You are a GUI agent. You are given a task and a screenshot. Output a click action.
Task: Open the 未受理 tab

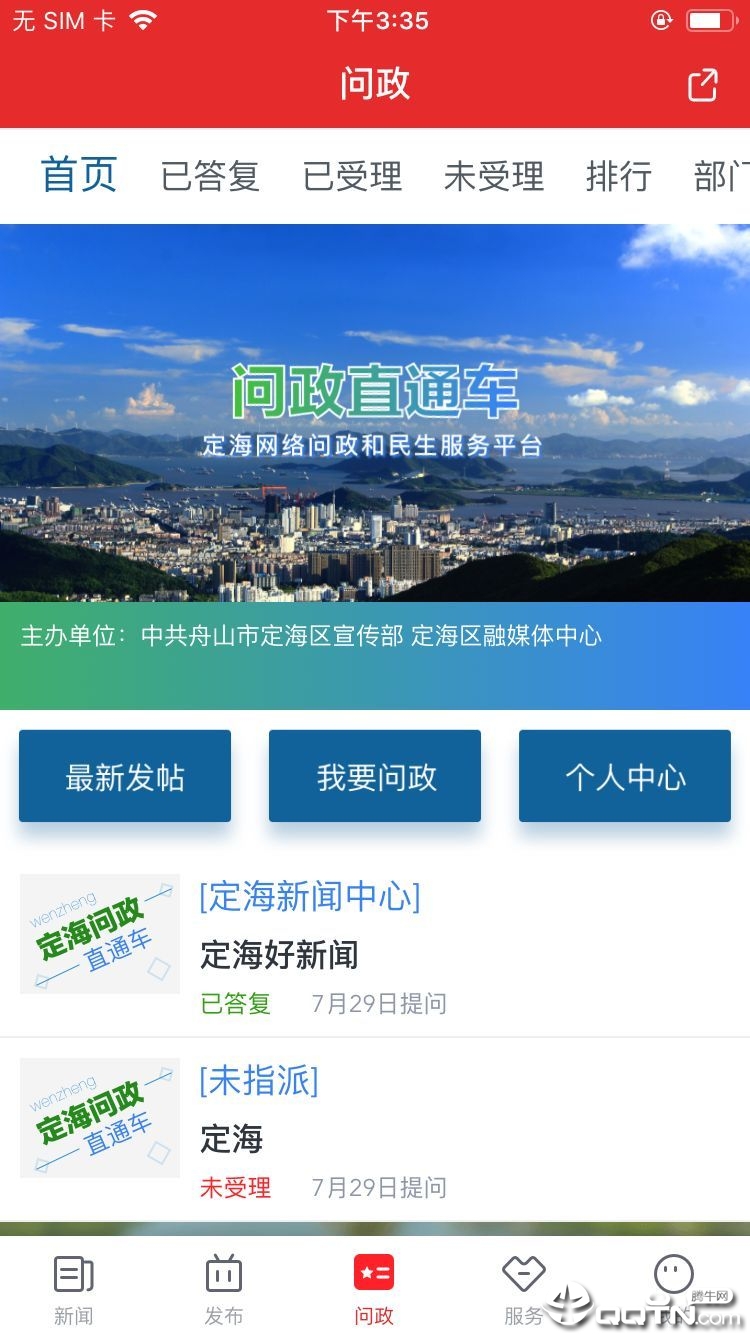point(494,177)
